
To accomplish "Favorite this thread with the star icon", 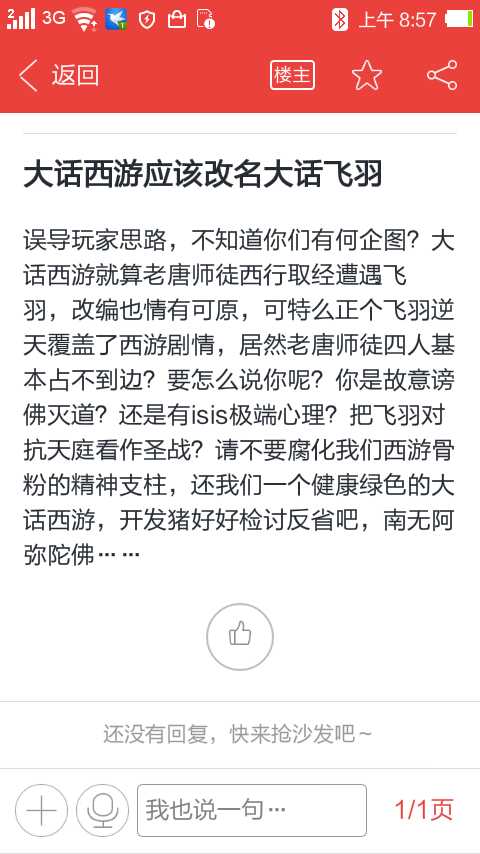I will (x=367, y=75).
